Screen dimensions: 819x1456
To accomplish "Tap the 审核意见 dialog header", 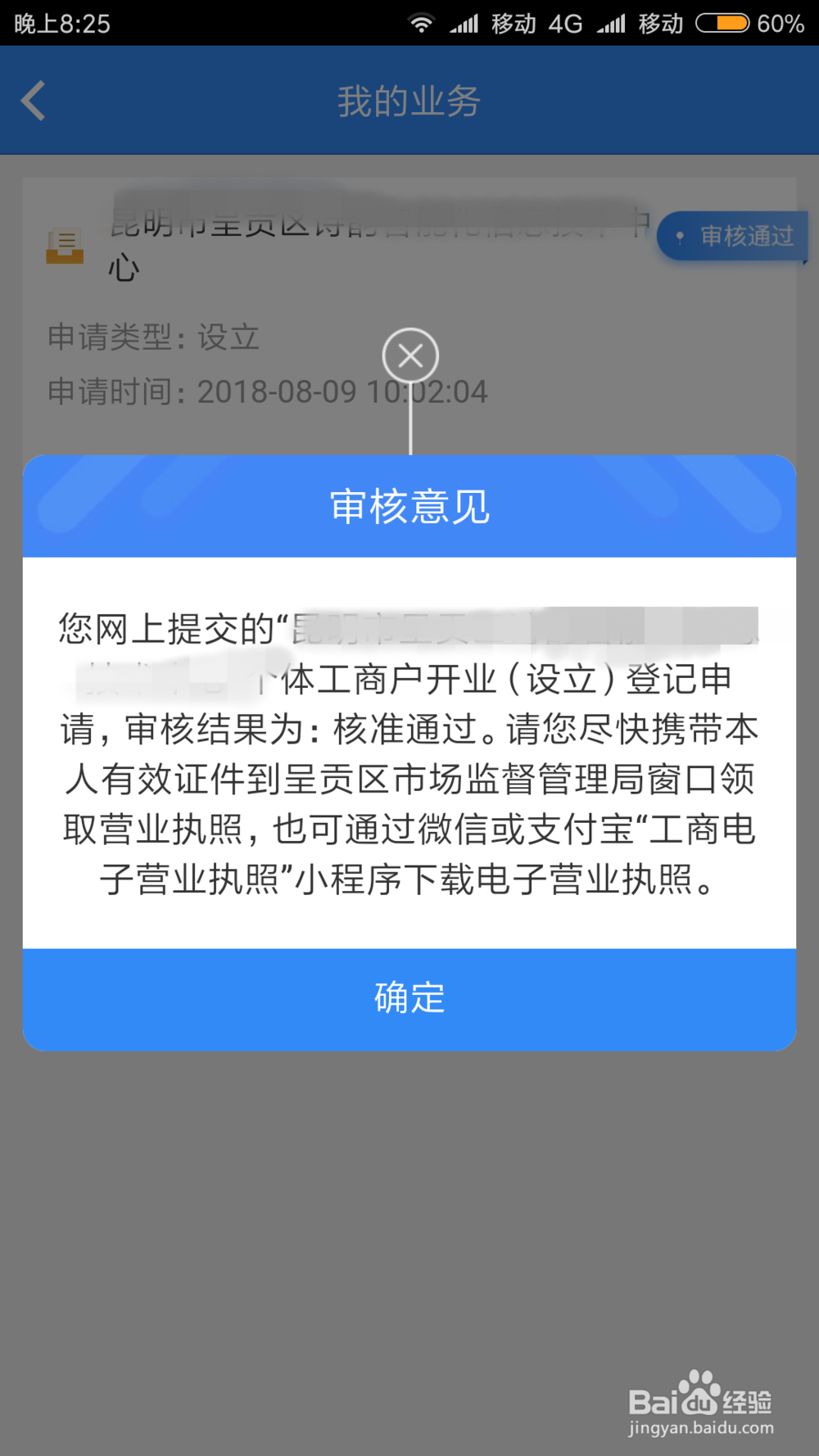I will tap(409, 506).
